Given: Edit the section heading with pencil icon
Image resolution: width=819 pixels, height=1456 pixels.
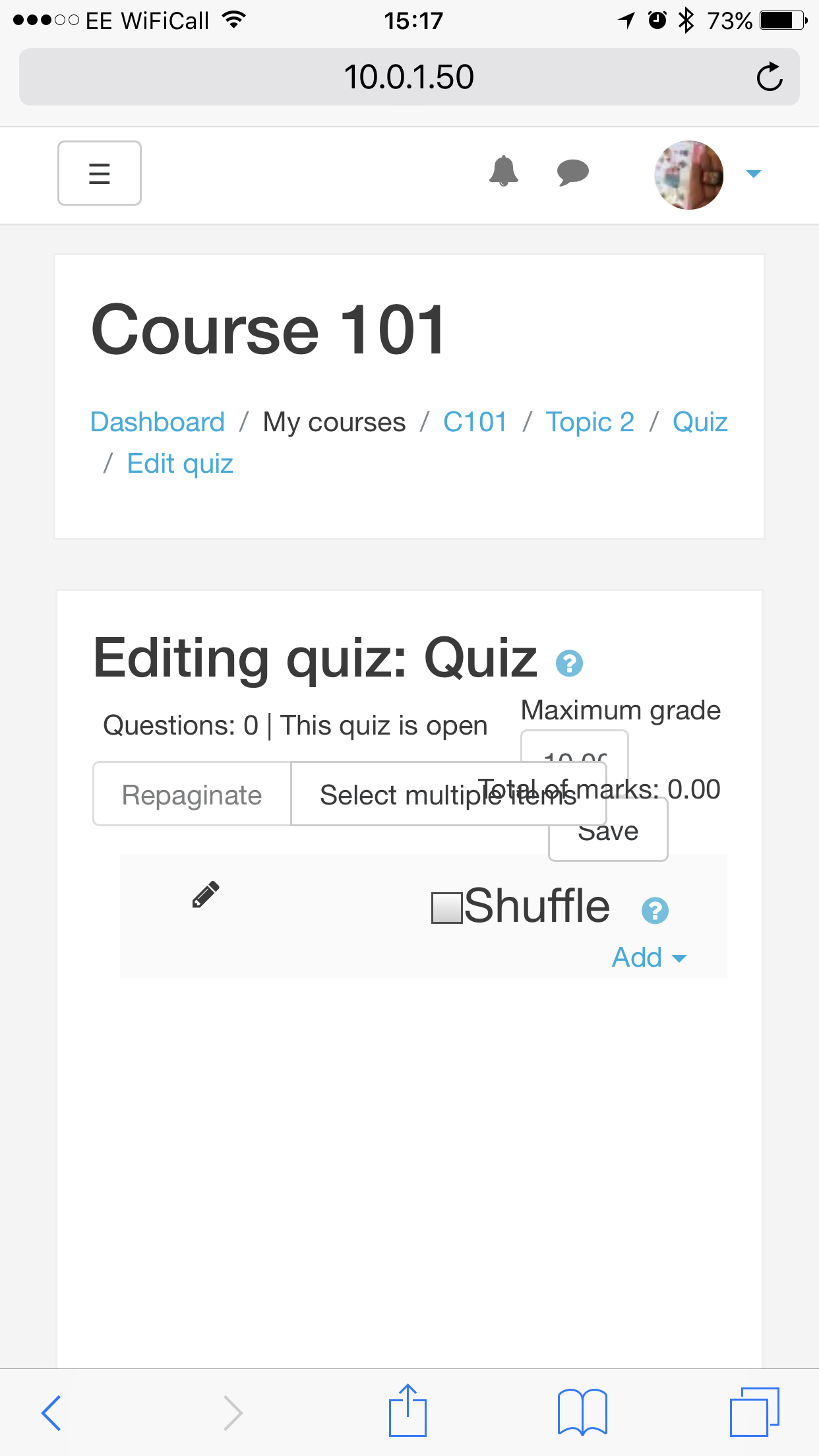Looking at the screenshot, I should [206, 895].
